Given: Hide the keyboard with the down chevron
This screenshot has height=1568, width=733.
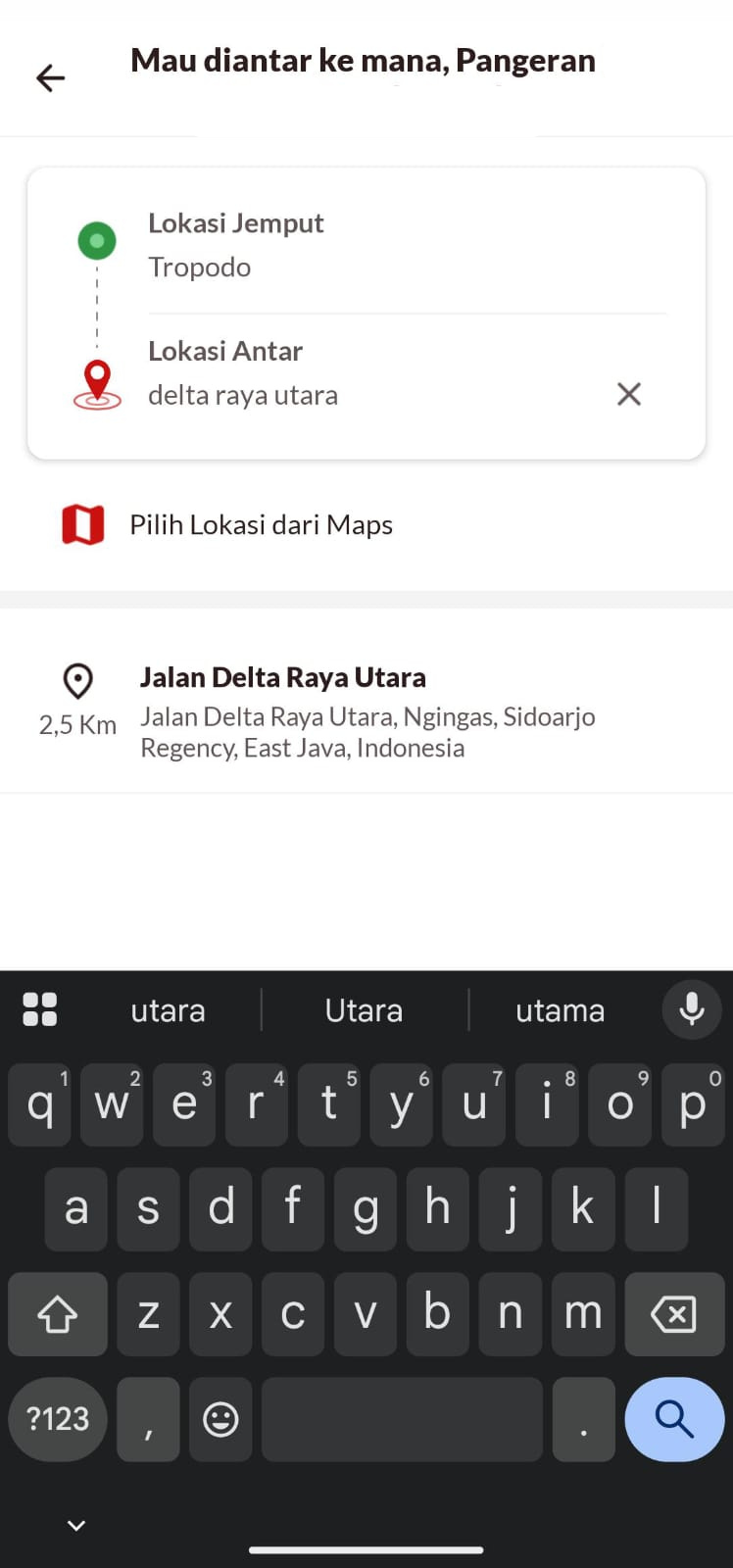Looking at the screenshot, I should (76, 1525).
